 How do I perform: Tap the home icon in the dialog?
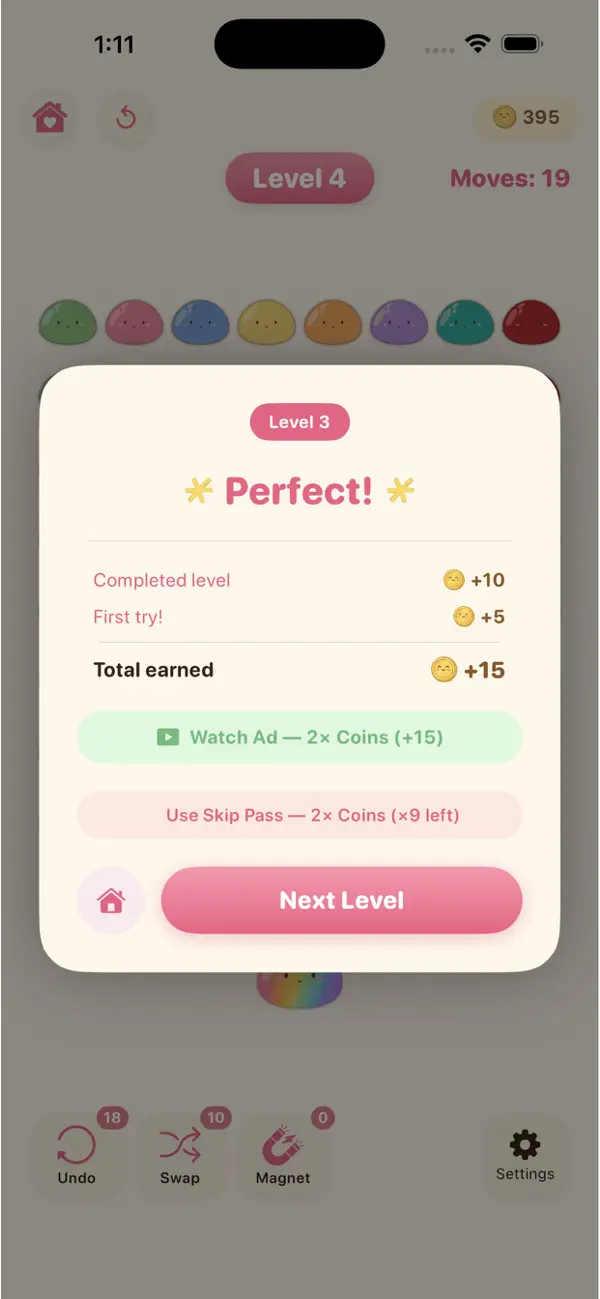111,901
